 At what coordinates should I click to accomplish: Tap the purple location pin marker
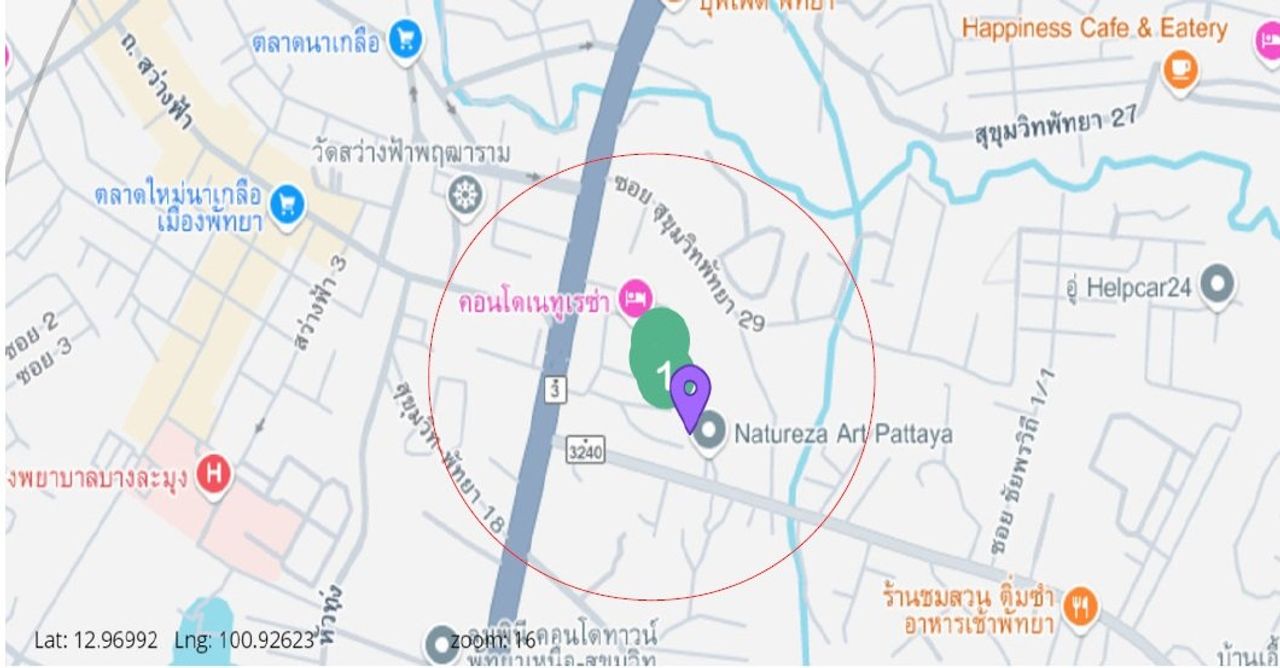pyautogui.click(x=690, y=392)
